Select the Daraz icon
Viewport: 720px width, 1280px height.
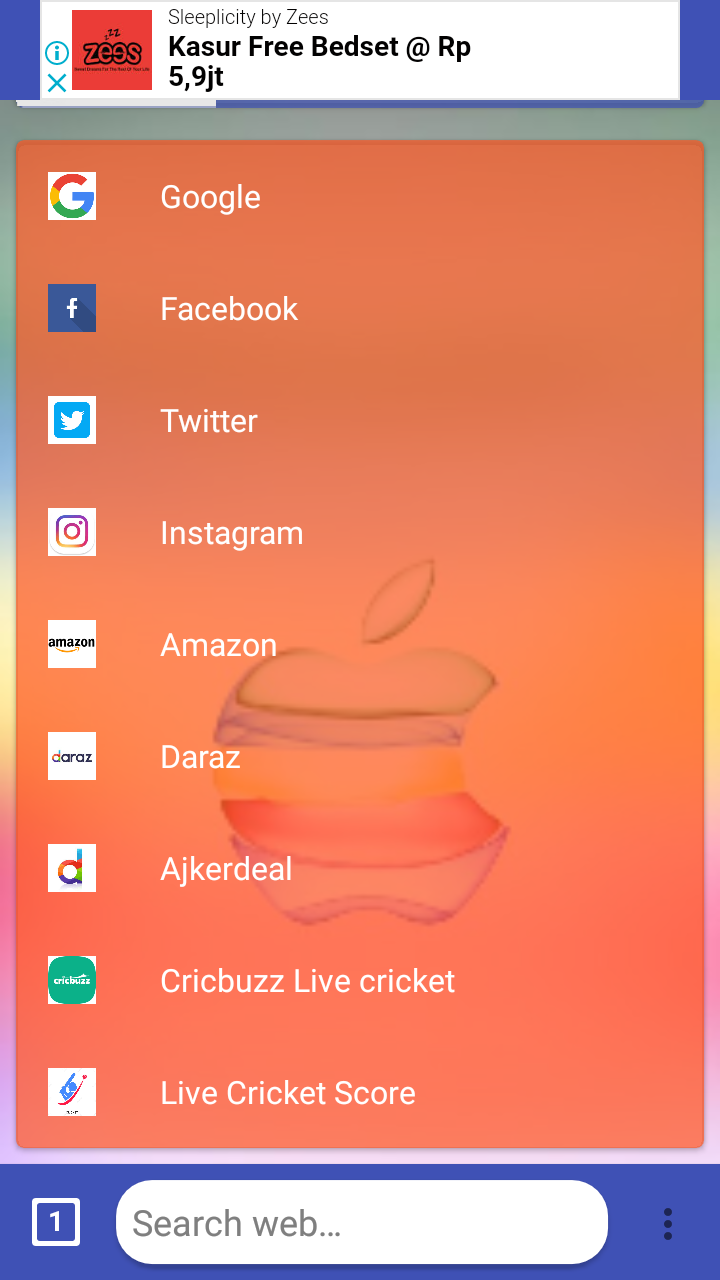(x=71, y=756)
